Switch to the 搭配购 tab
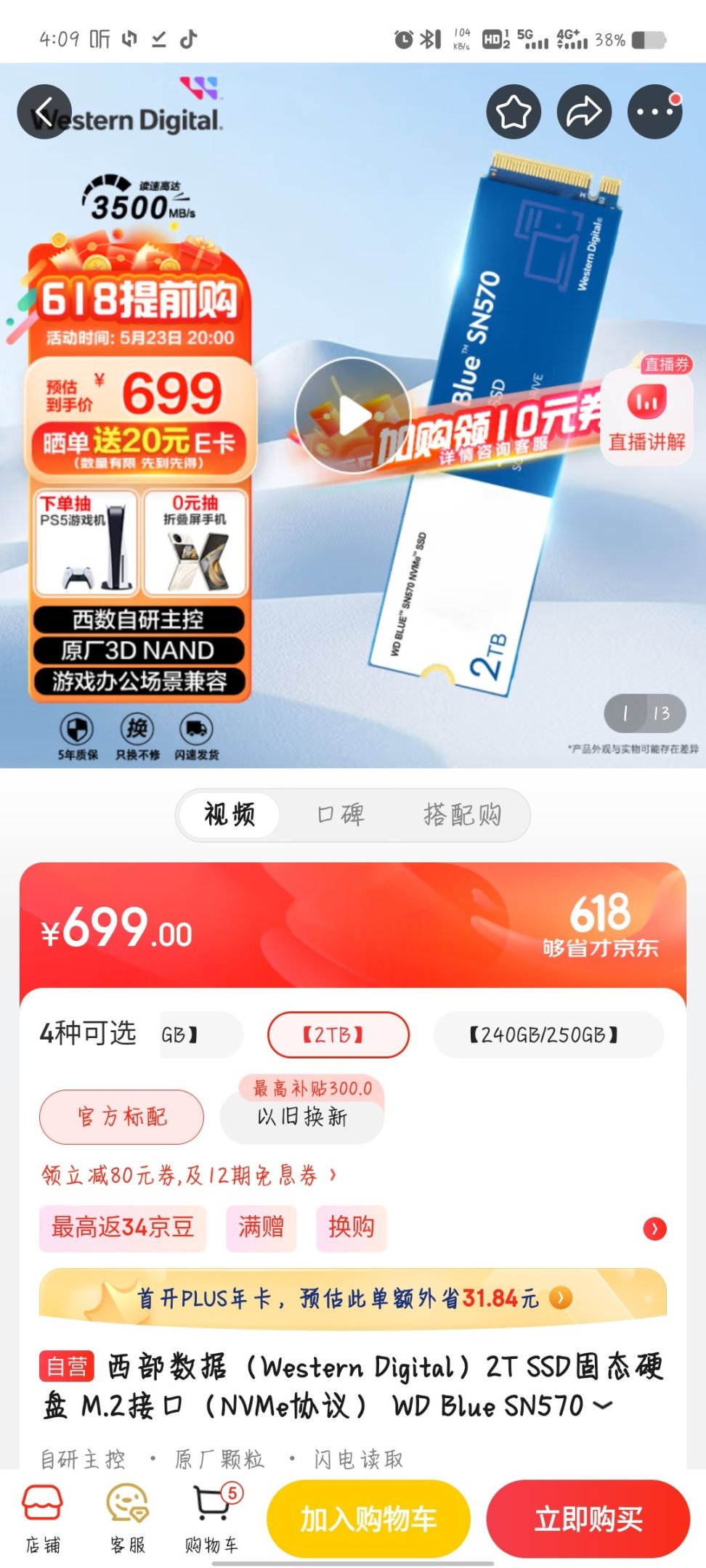 pyautogui.click(x=462, y=814)
